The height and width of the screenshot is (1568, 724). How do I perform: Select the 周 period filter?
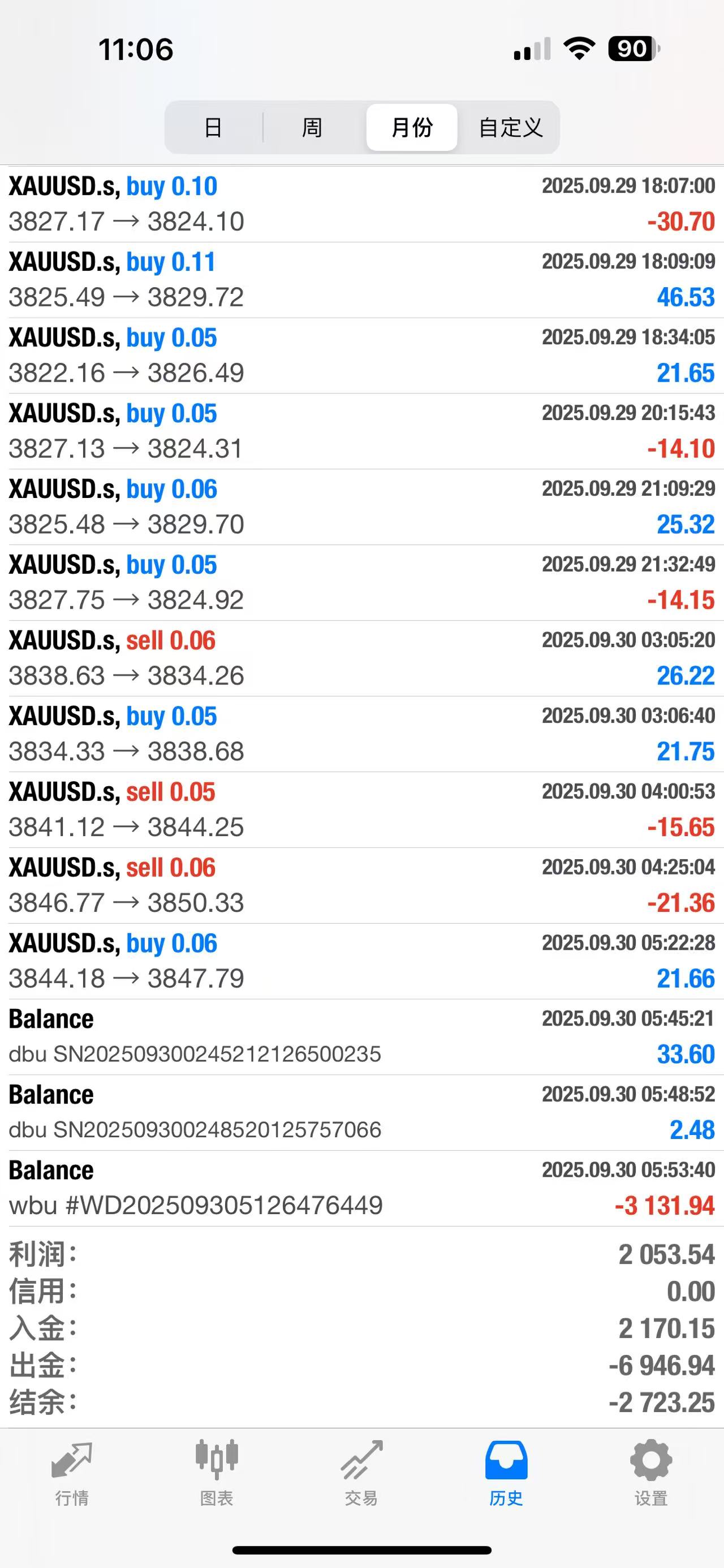312,128
